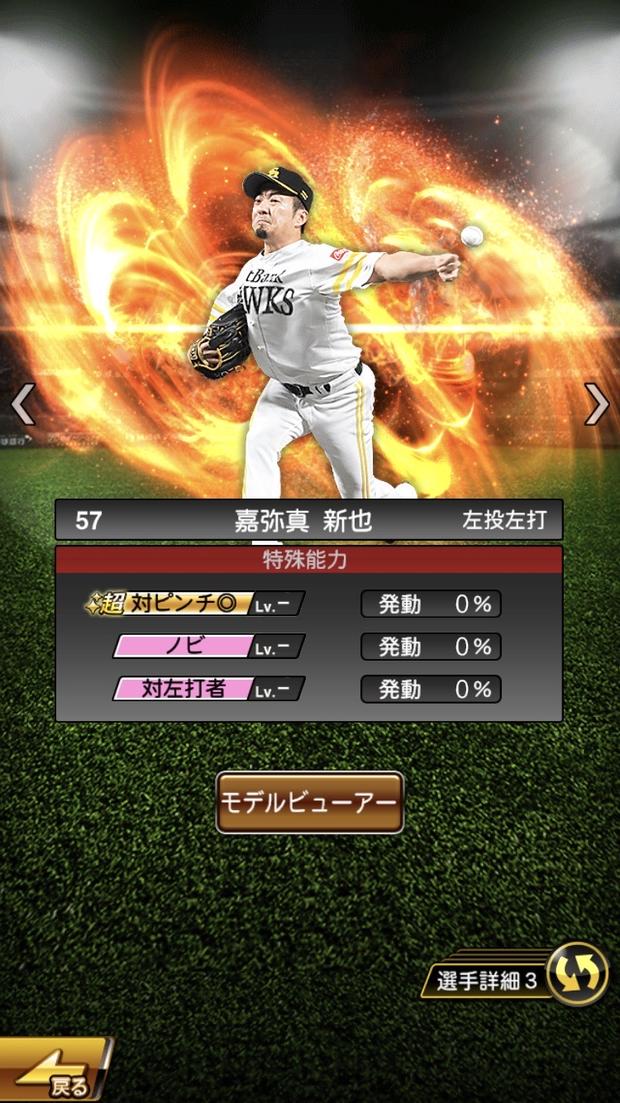The image size is (620, 1103).
Task: Open the 対左打者 special ability
Action: pos(208,689)
